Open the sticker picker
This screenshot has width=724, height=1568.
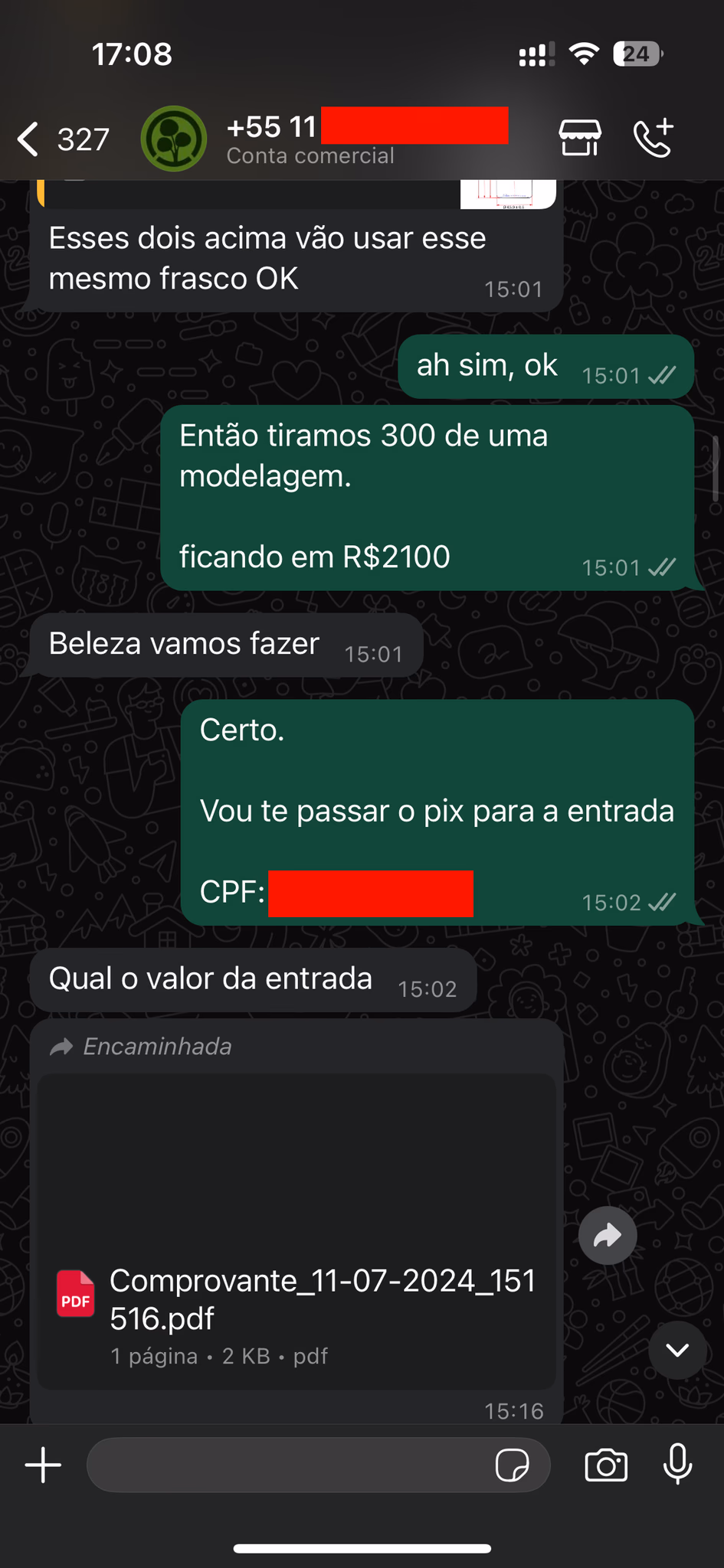click(x=512, y=1466)
